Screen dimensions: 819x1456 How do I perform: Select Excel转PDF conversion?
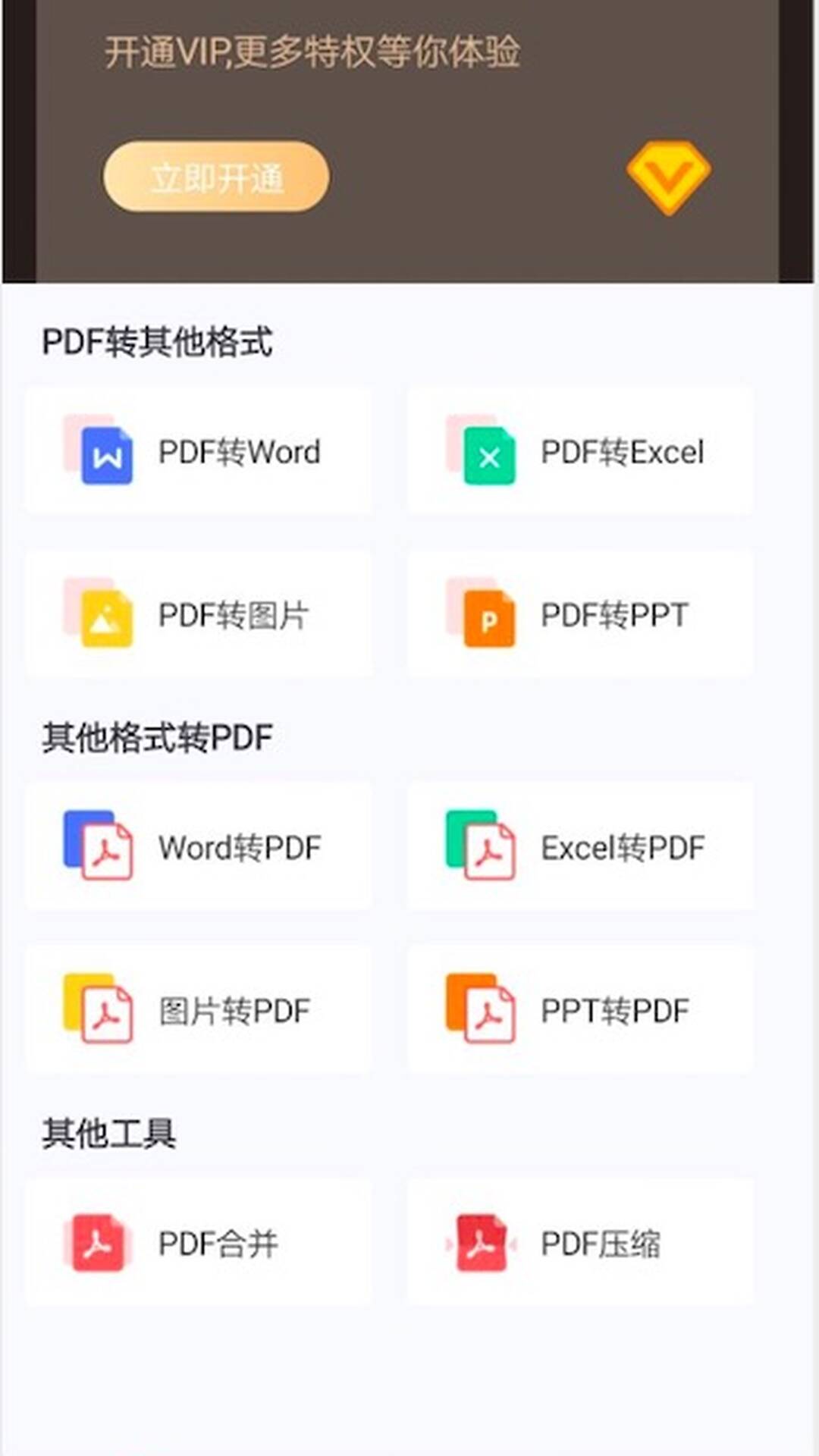coord(581,847)
